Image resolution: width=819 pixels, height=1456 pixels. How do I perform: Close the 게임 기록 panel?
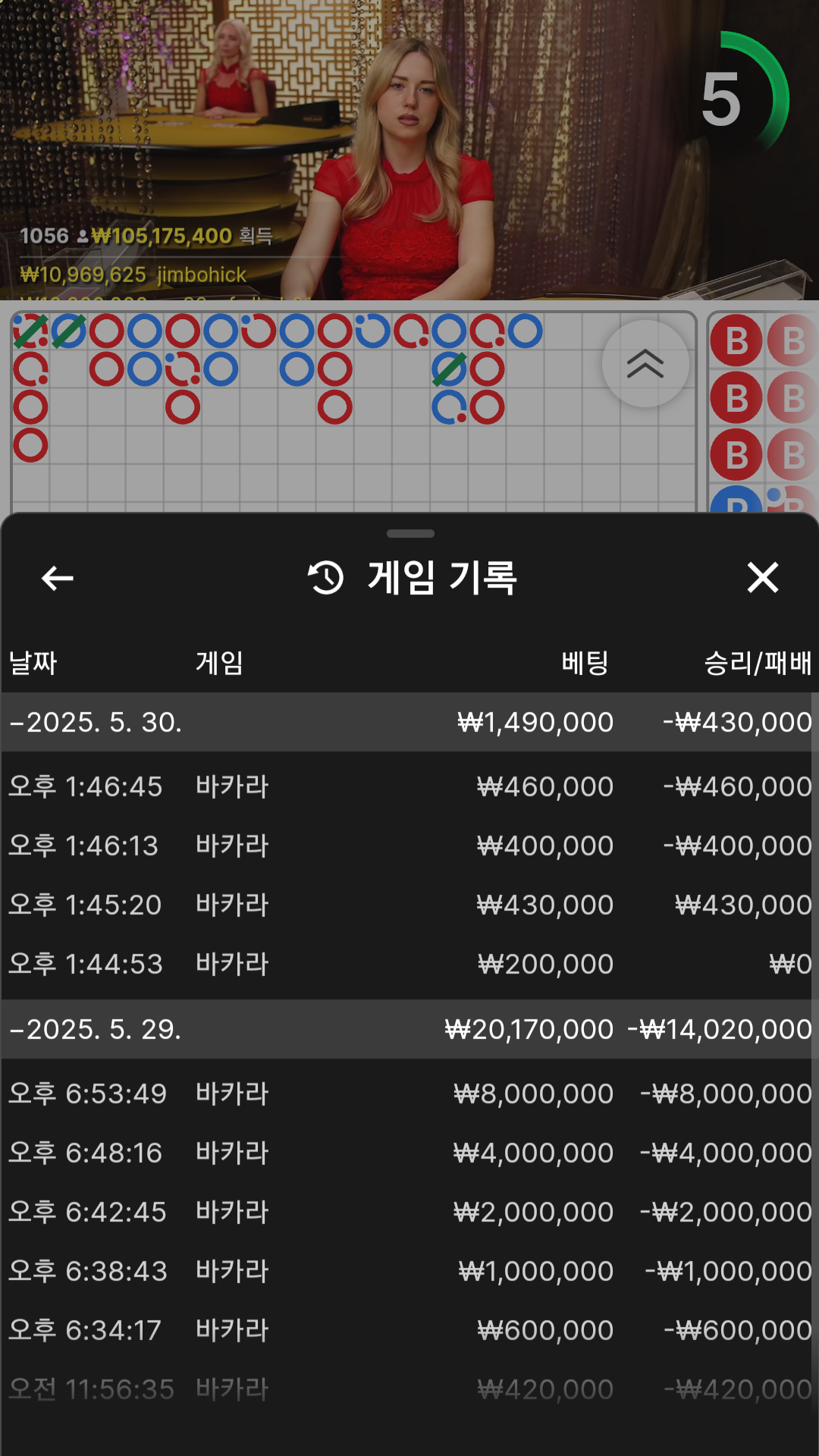762,578
